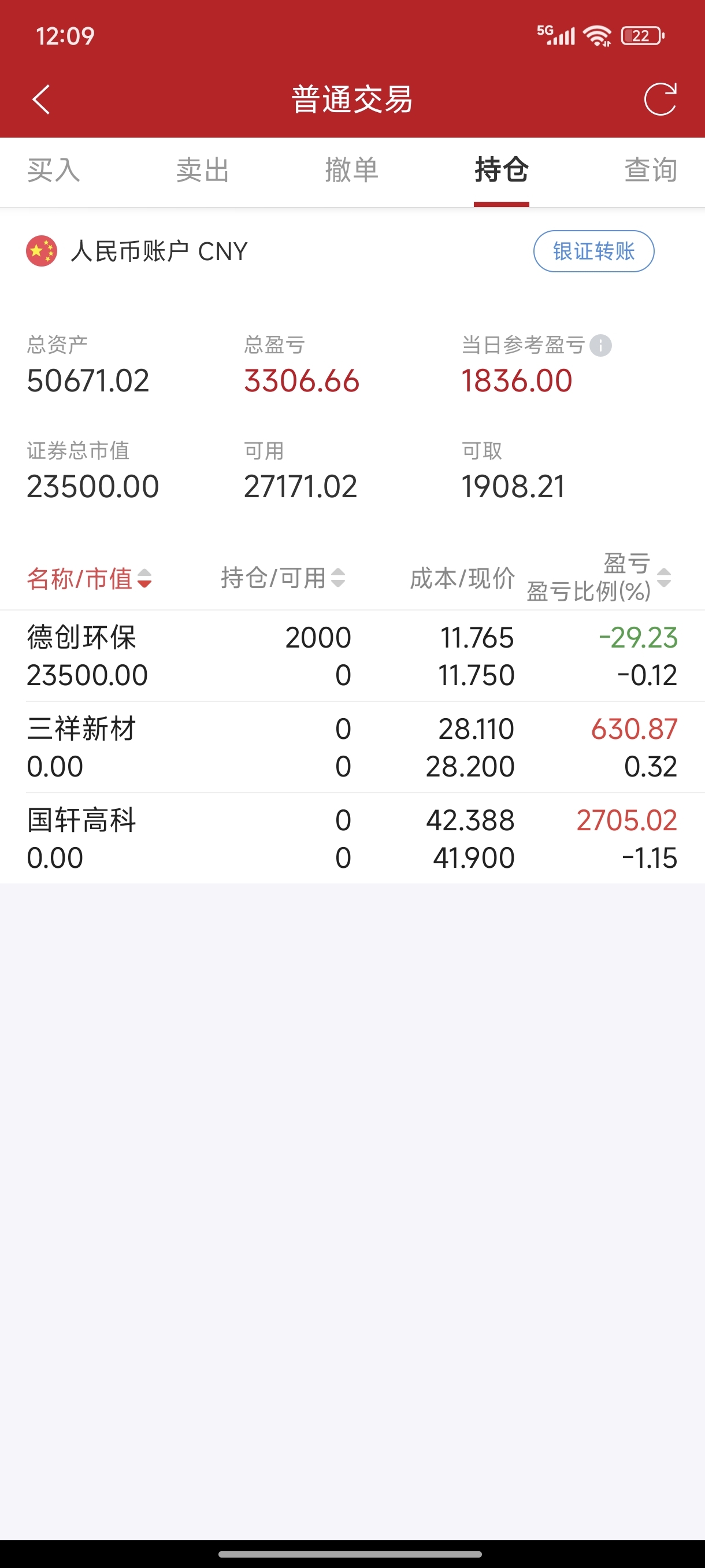Select the 持仓 tab
This screenshot has height=1568, width=705.
pyautogui.click(x=501, y=170)
